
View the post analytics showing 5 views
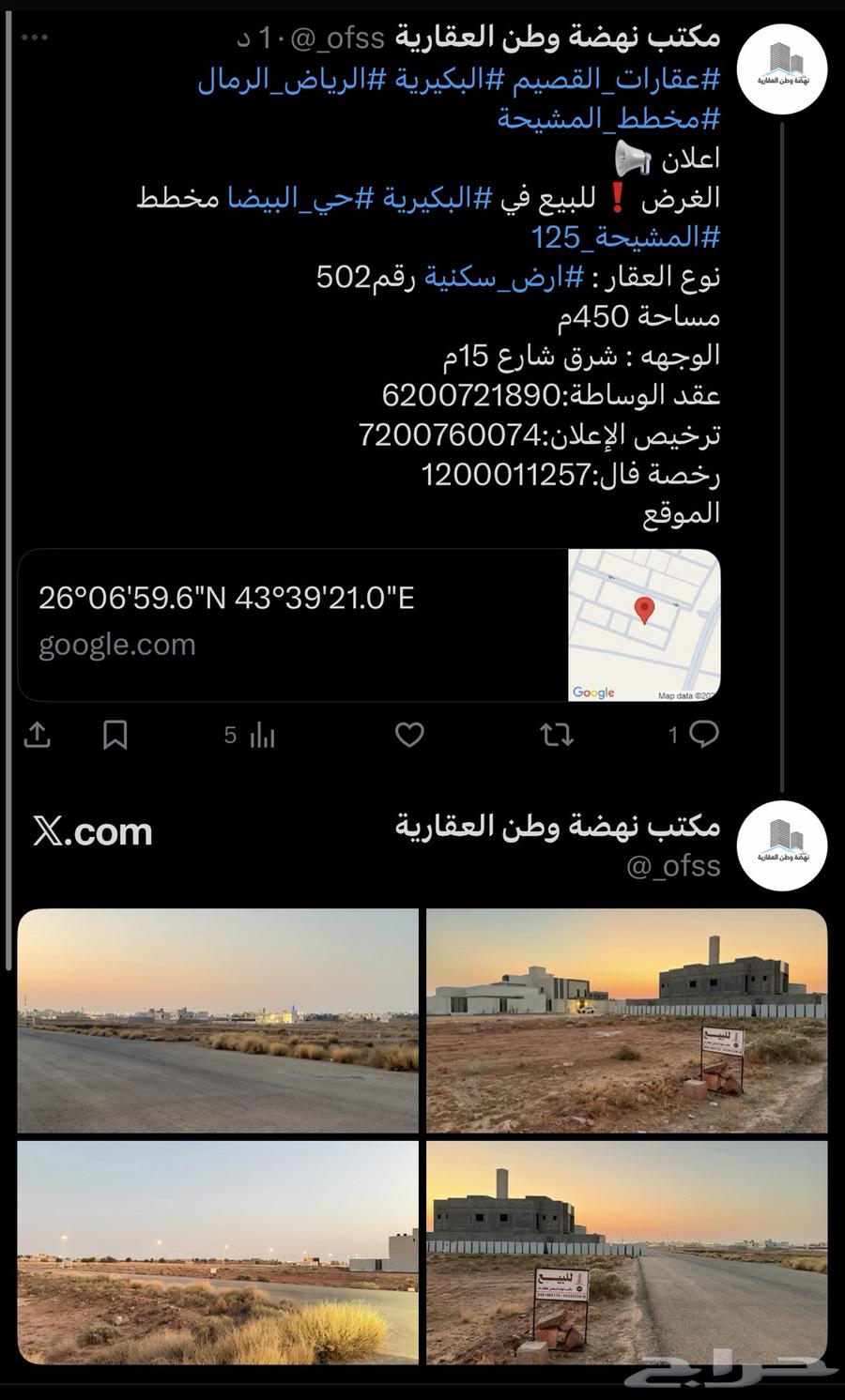coord(250,735)
